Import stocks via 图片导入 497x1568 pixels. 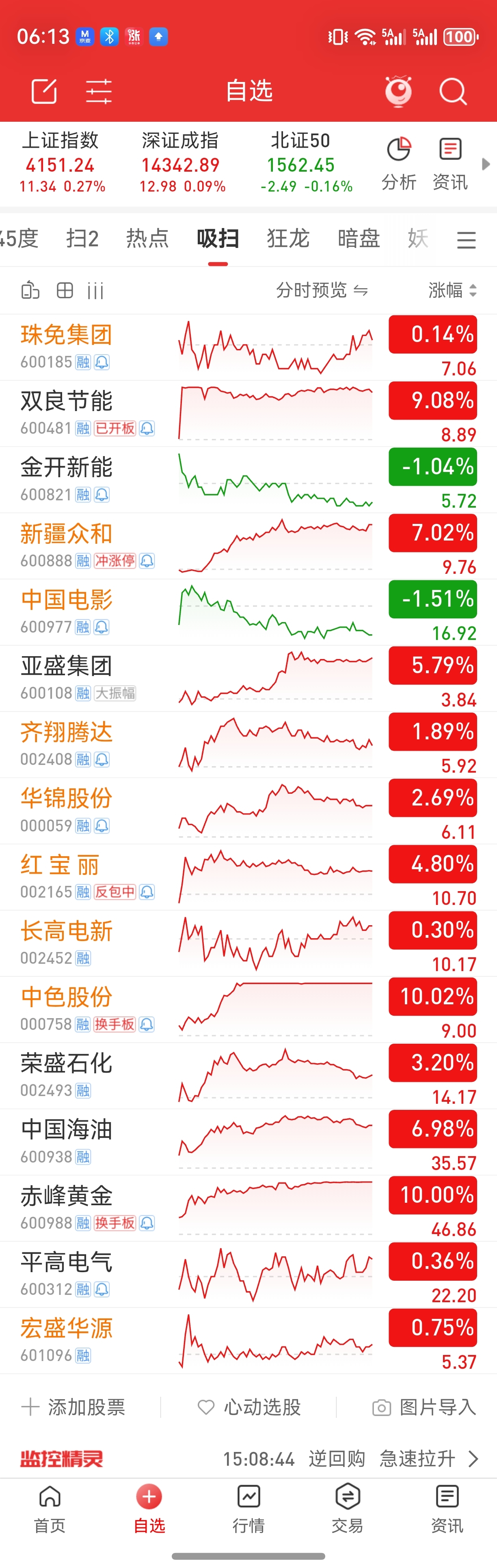pos(425,1407)
